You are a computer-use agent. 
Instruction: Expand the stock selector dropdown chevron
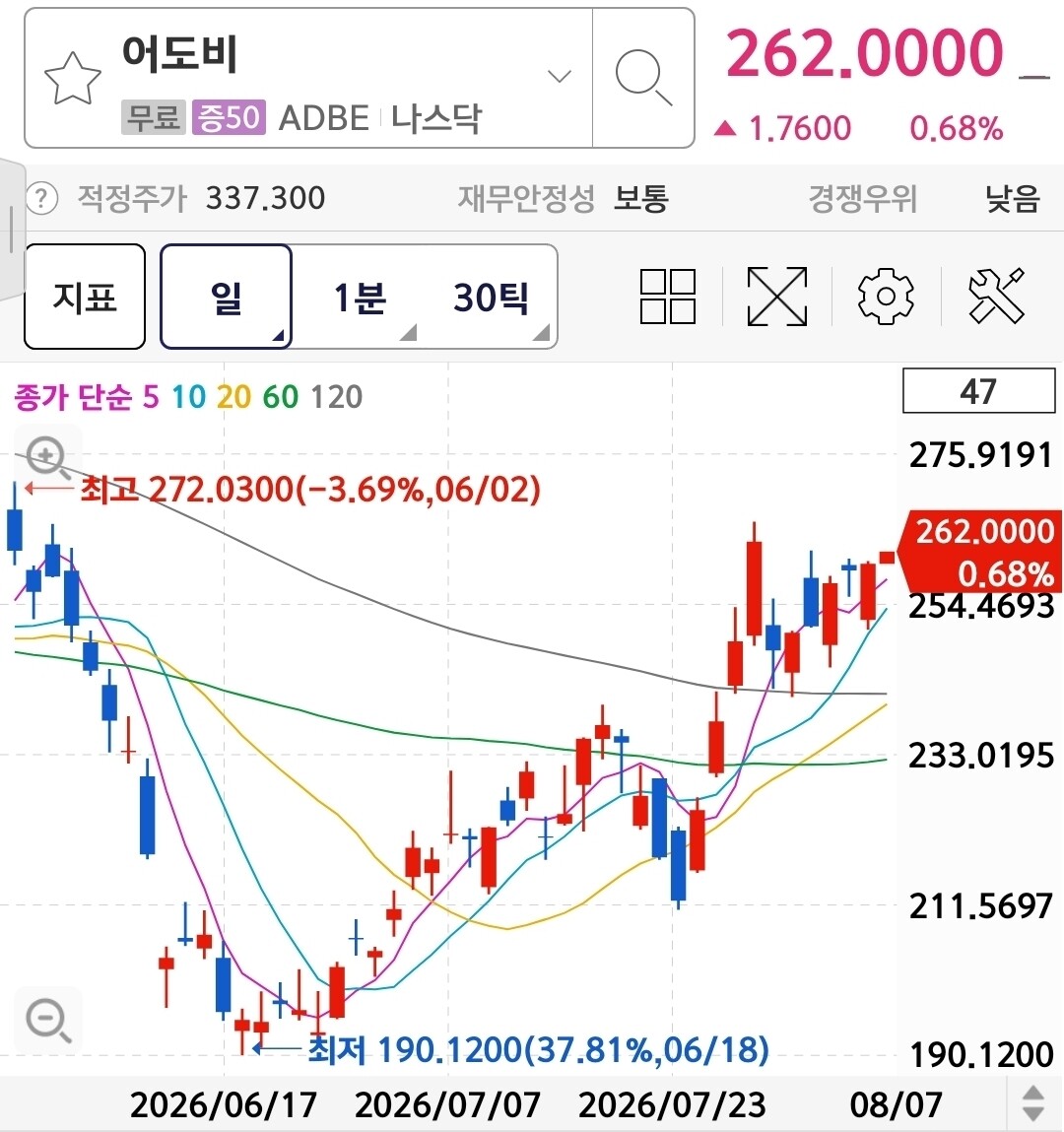click(560, 76)
